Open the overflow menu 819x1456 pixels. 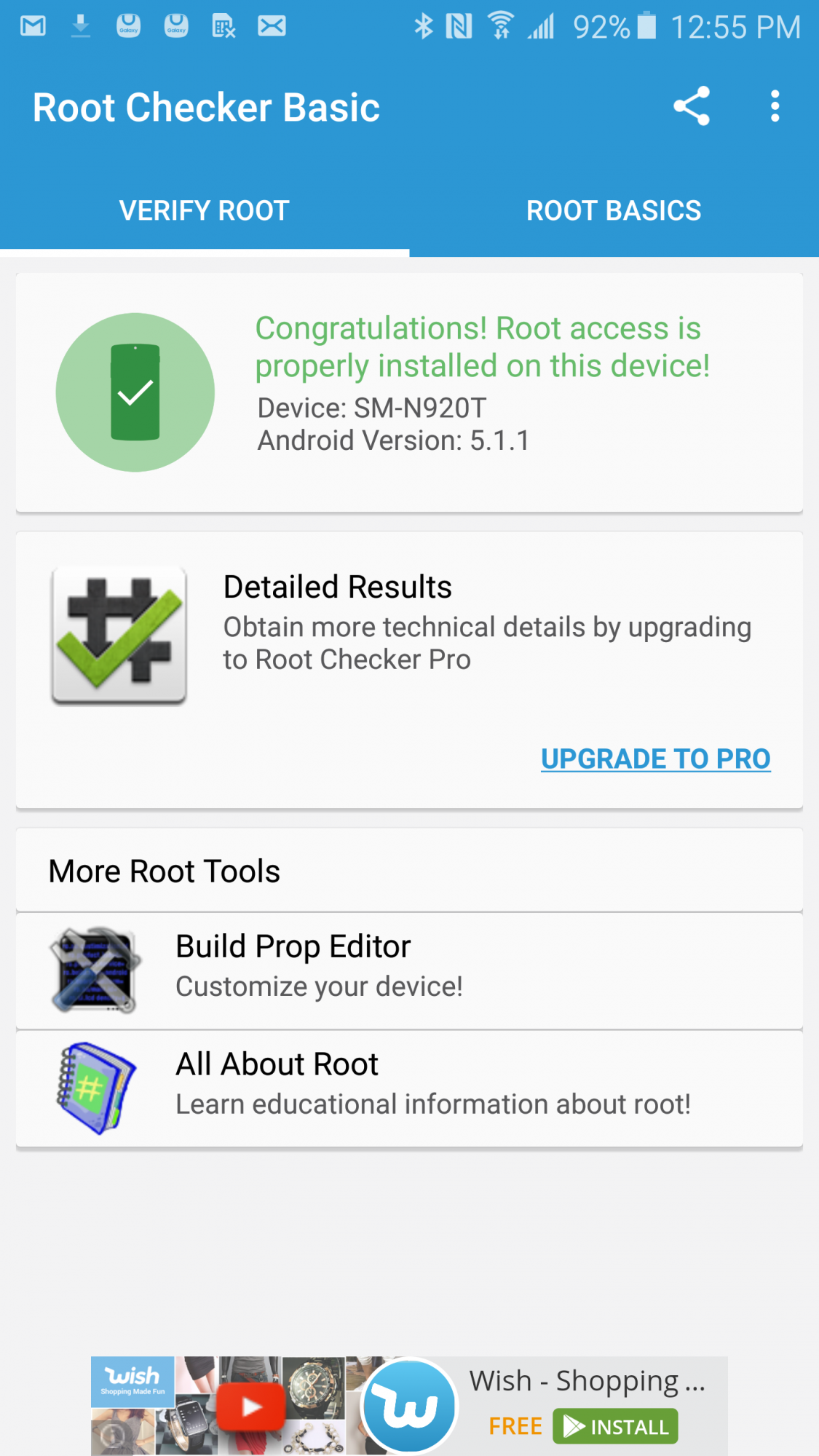click(775, 106)
